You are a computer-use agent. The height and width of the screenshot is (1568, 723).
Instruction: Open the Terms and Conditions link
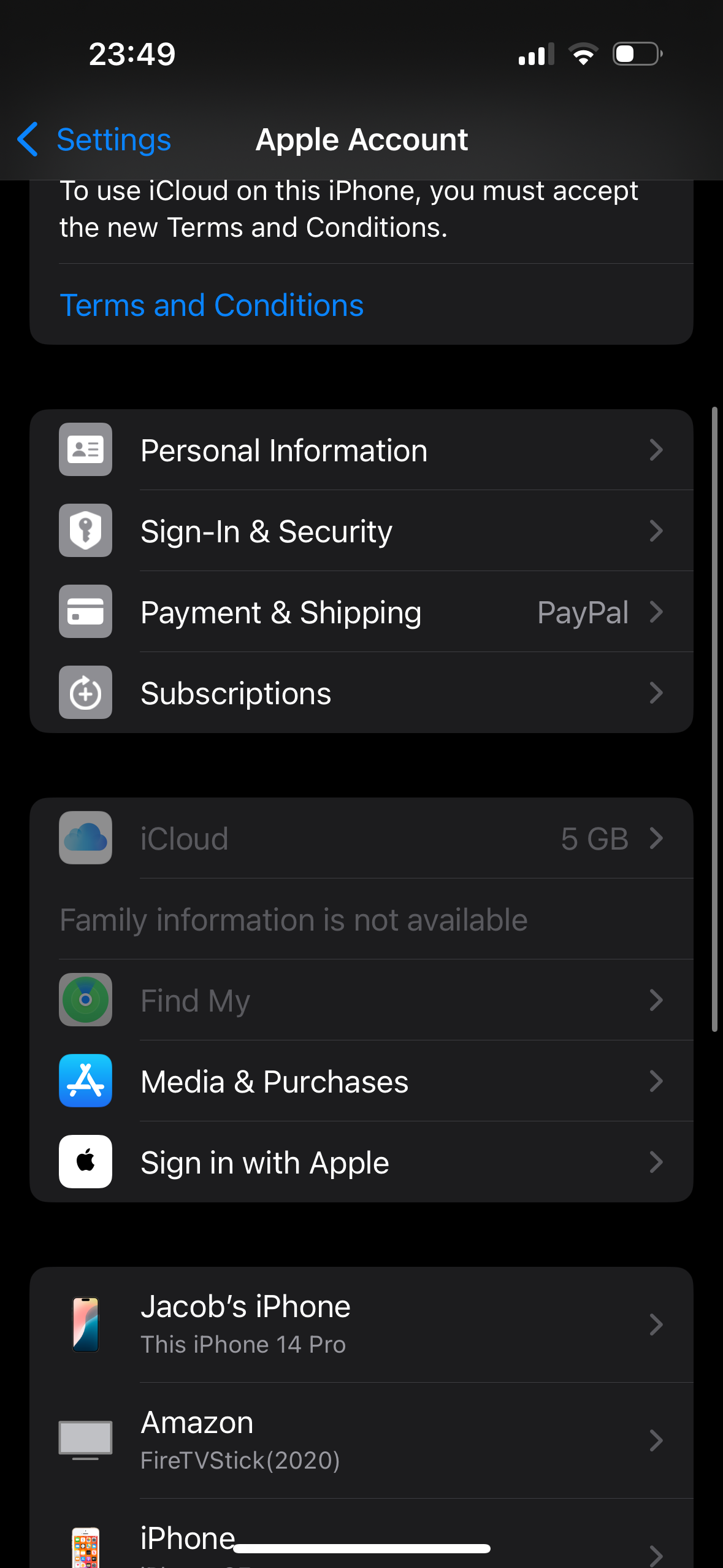pos(212,306)
